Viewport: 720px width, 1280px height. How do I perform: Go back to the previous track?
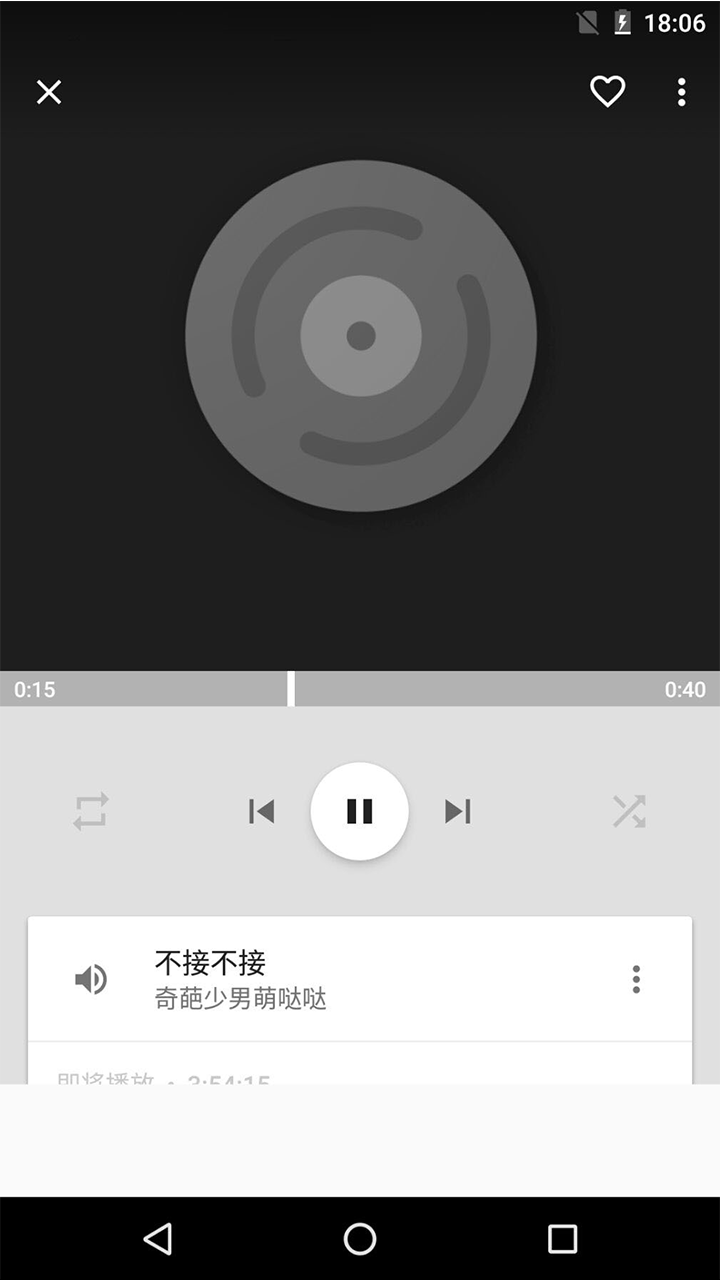coord(261,811)
